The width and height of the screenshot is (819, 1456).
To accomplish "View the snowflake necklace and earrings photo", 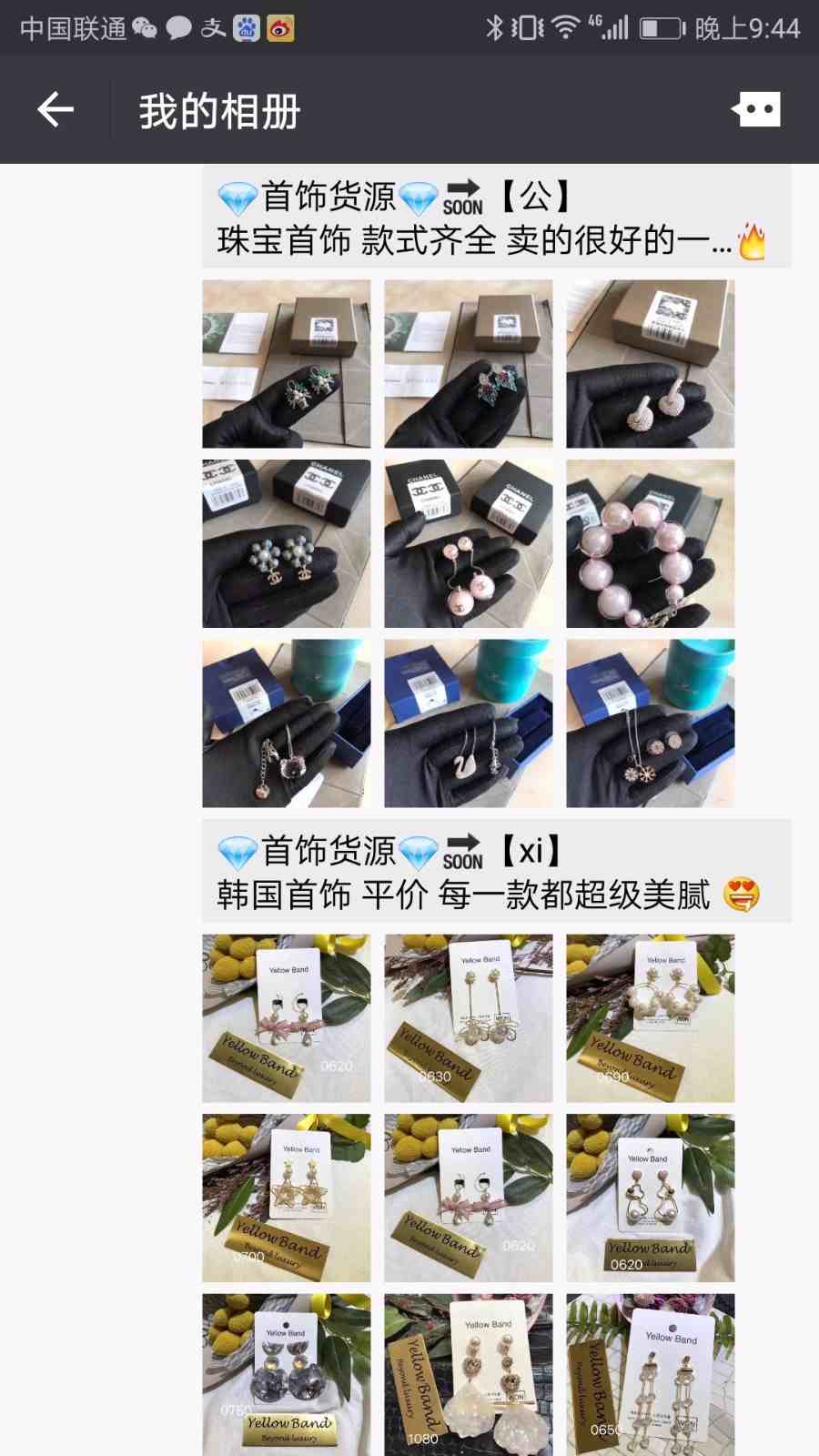I will tap(650, 723).
